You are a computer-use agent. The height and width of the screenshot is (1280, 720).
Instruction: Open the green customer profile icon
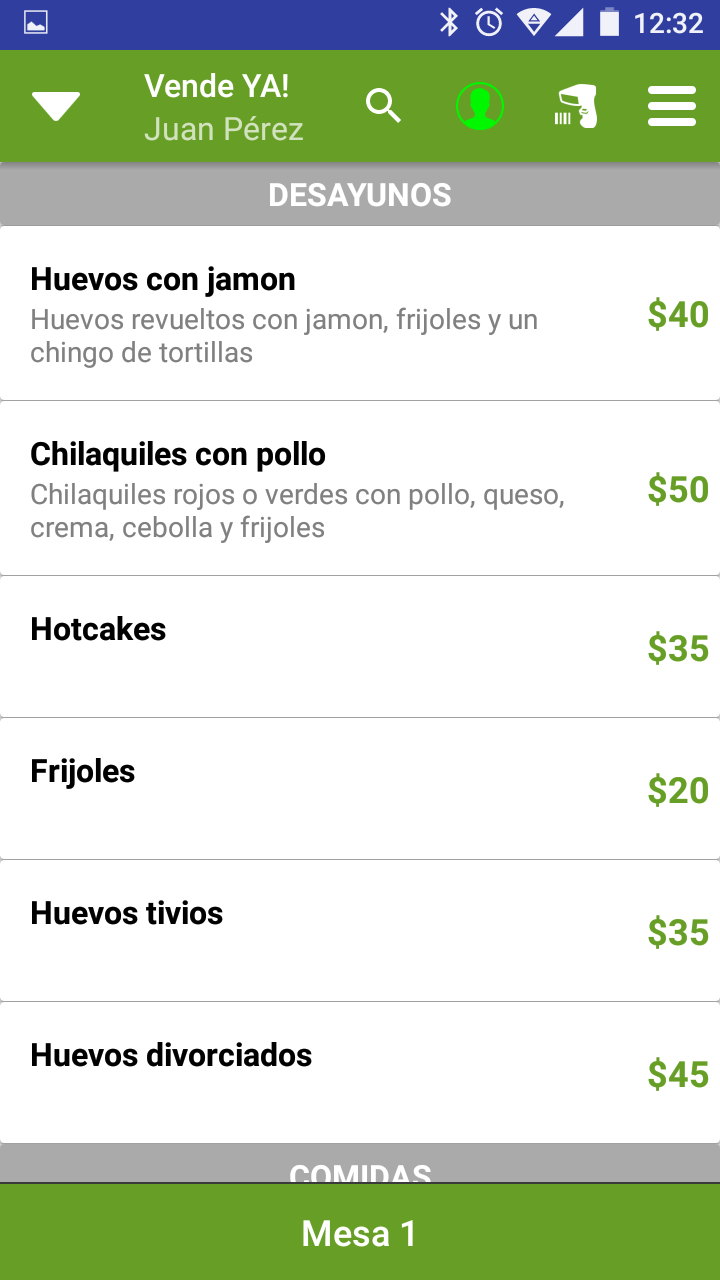(x=480, y=106)
